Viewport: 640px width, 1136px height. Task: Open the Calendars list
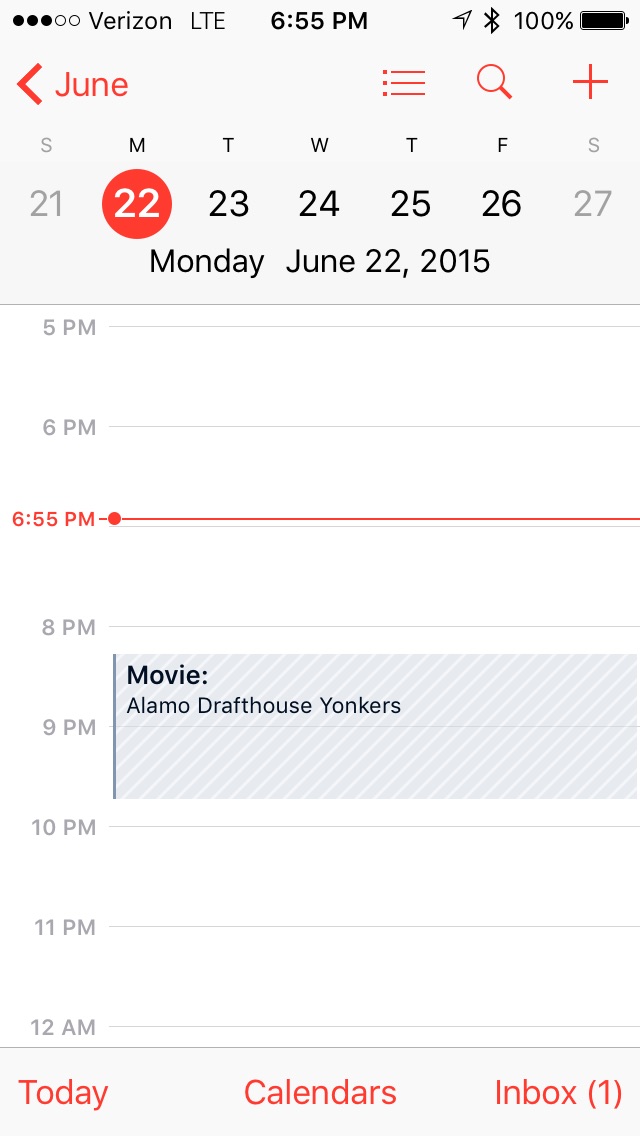tap(320, 1093)
